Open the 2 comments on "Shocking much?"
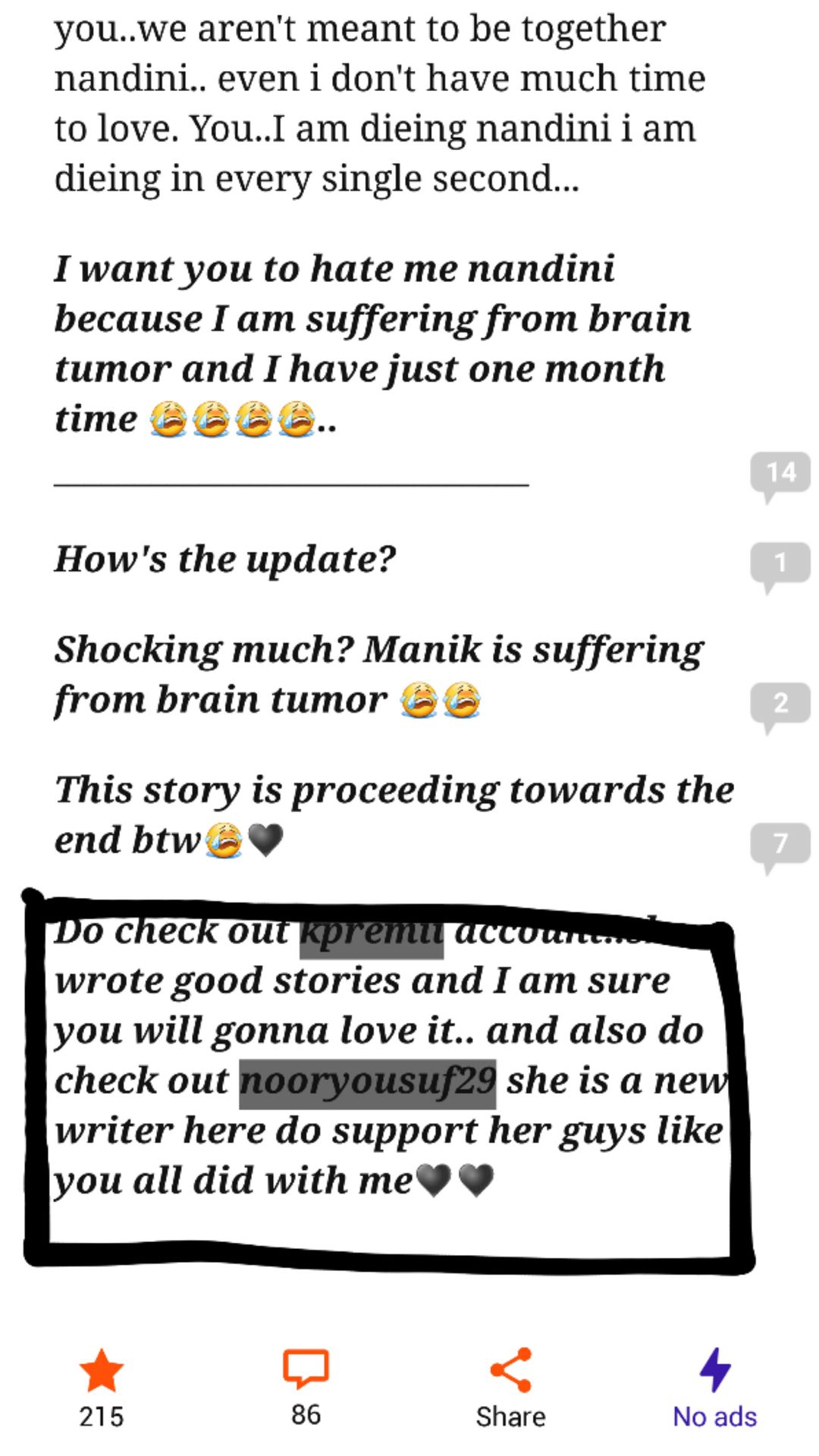 780,707
